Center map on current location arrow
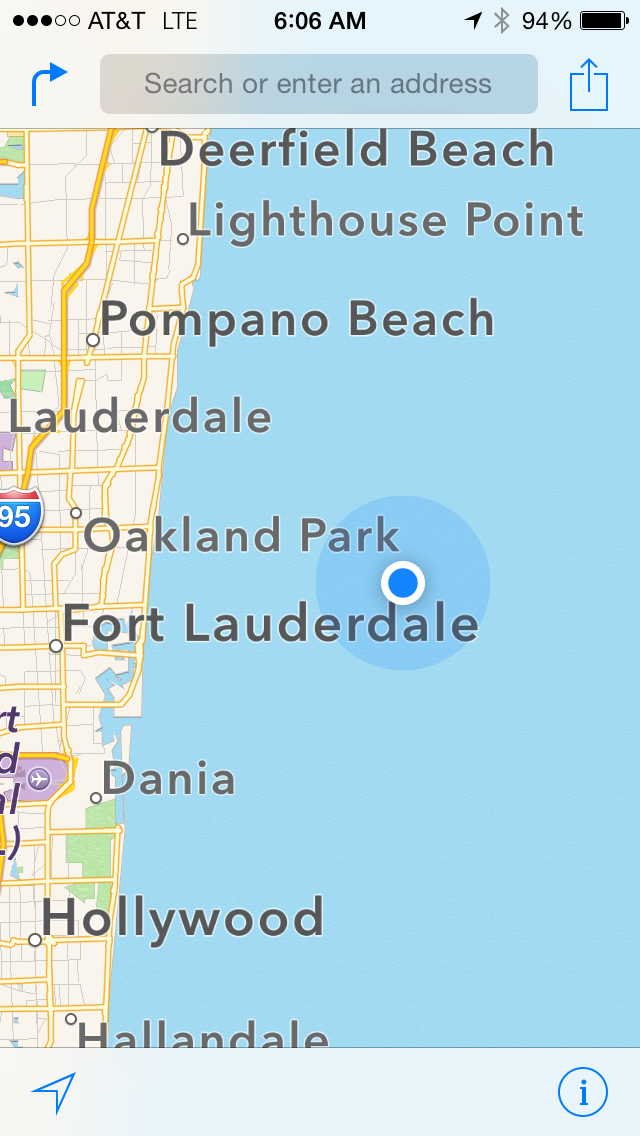Viewport: 640px width, 1136px height. tap(54, 1092)
